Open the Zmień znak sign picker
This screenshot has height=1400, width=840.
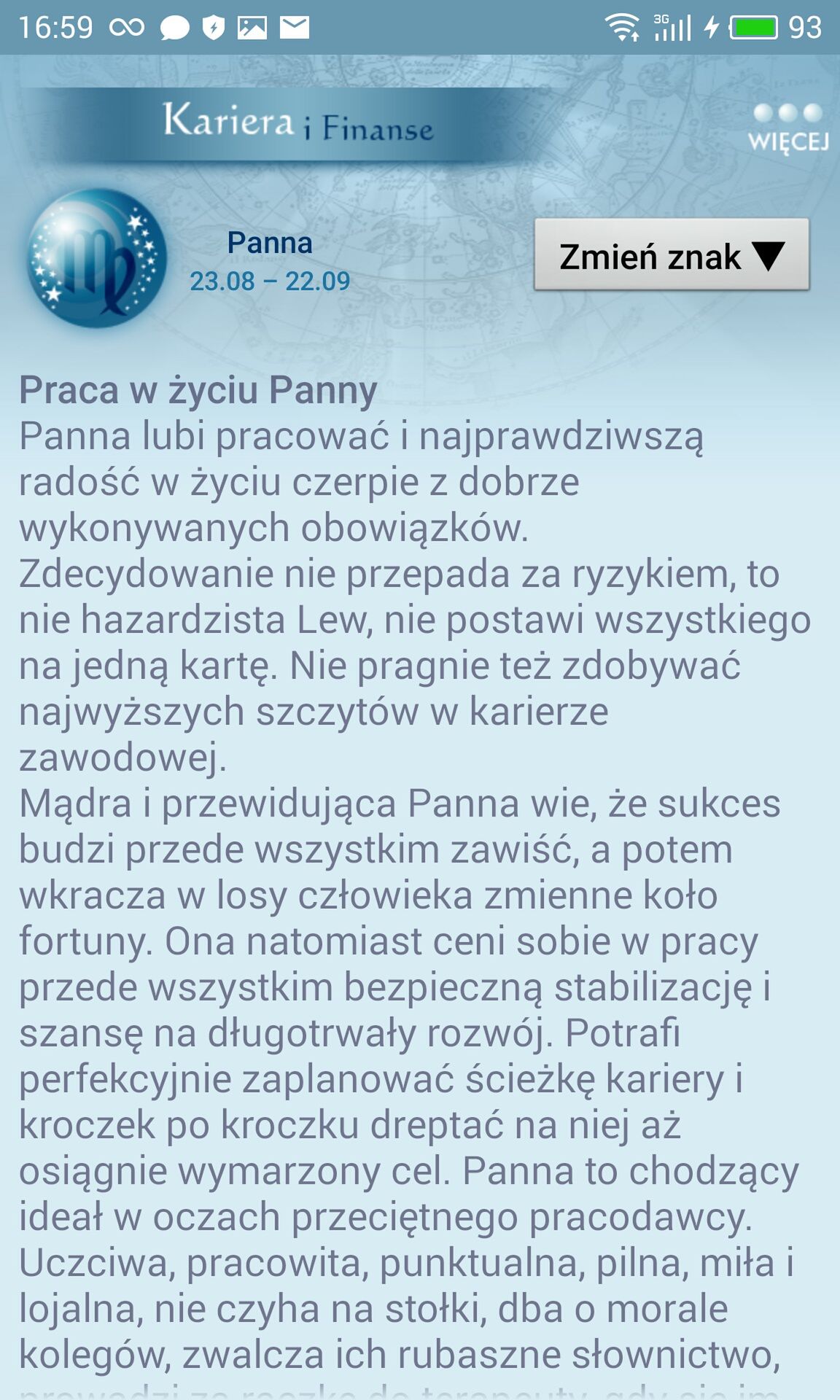(672, 255)
